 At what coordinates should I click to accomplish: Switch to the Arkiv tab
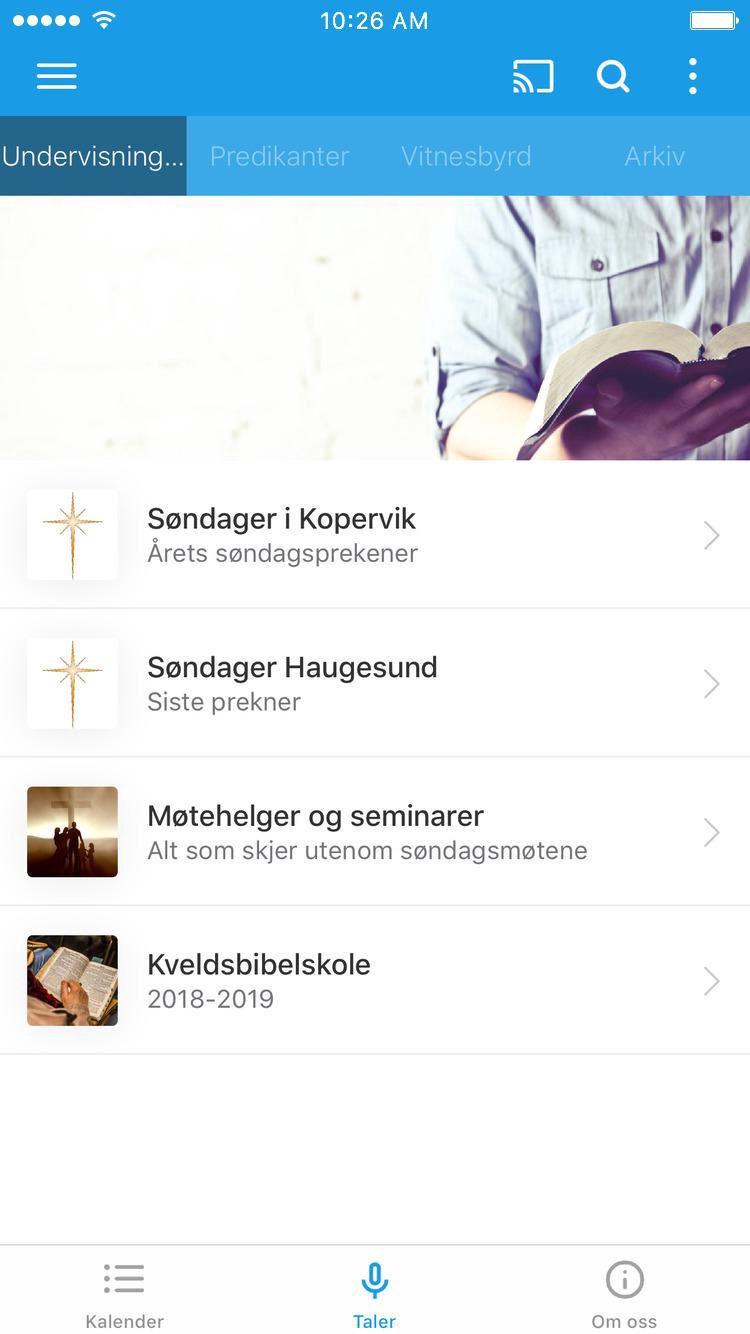tap(654, 156)
